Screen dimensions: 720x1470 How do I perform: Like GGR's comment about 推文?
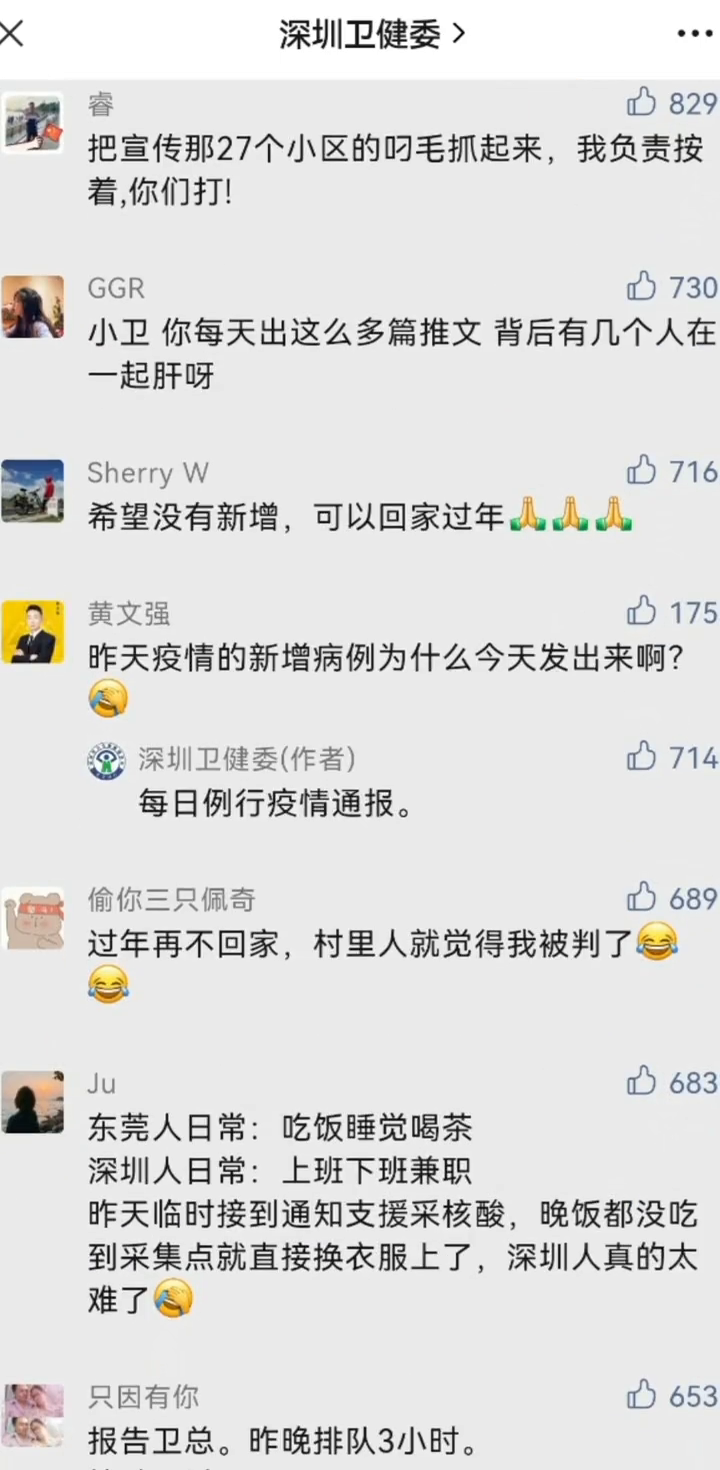coord(642,287)
